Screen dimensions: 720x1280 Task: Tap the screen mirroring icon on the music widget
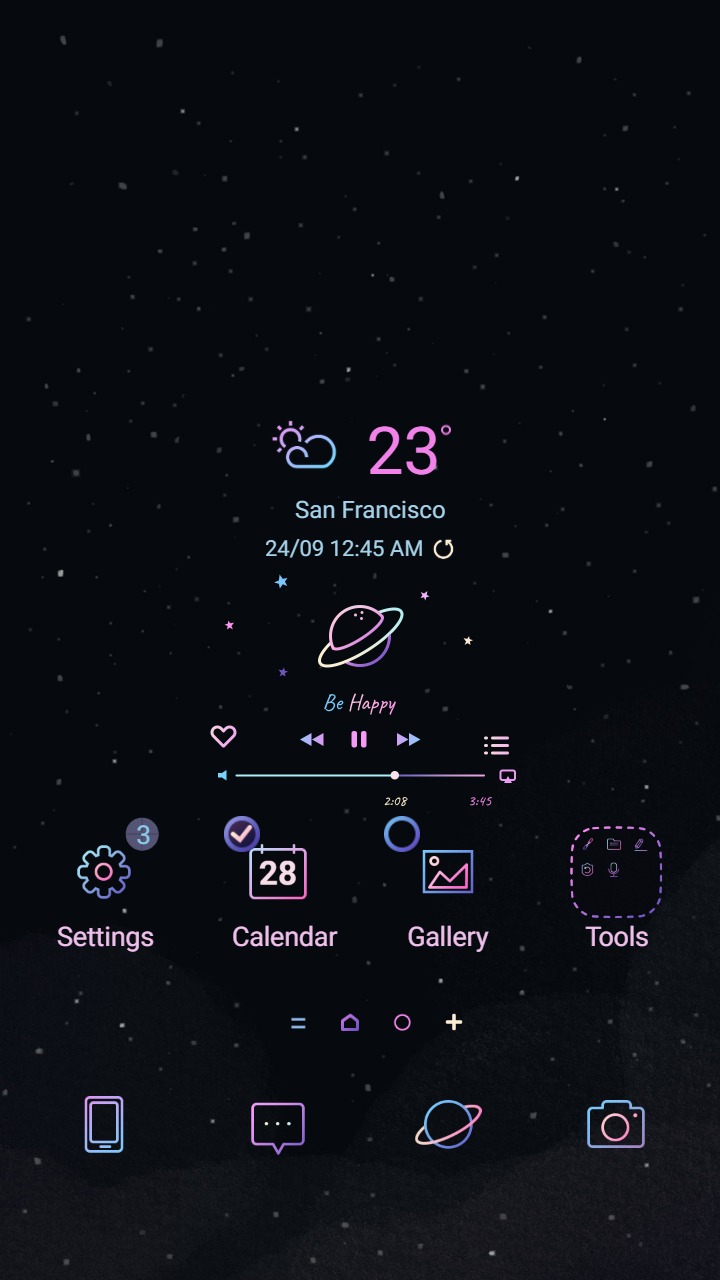click(x=507, y=775)
